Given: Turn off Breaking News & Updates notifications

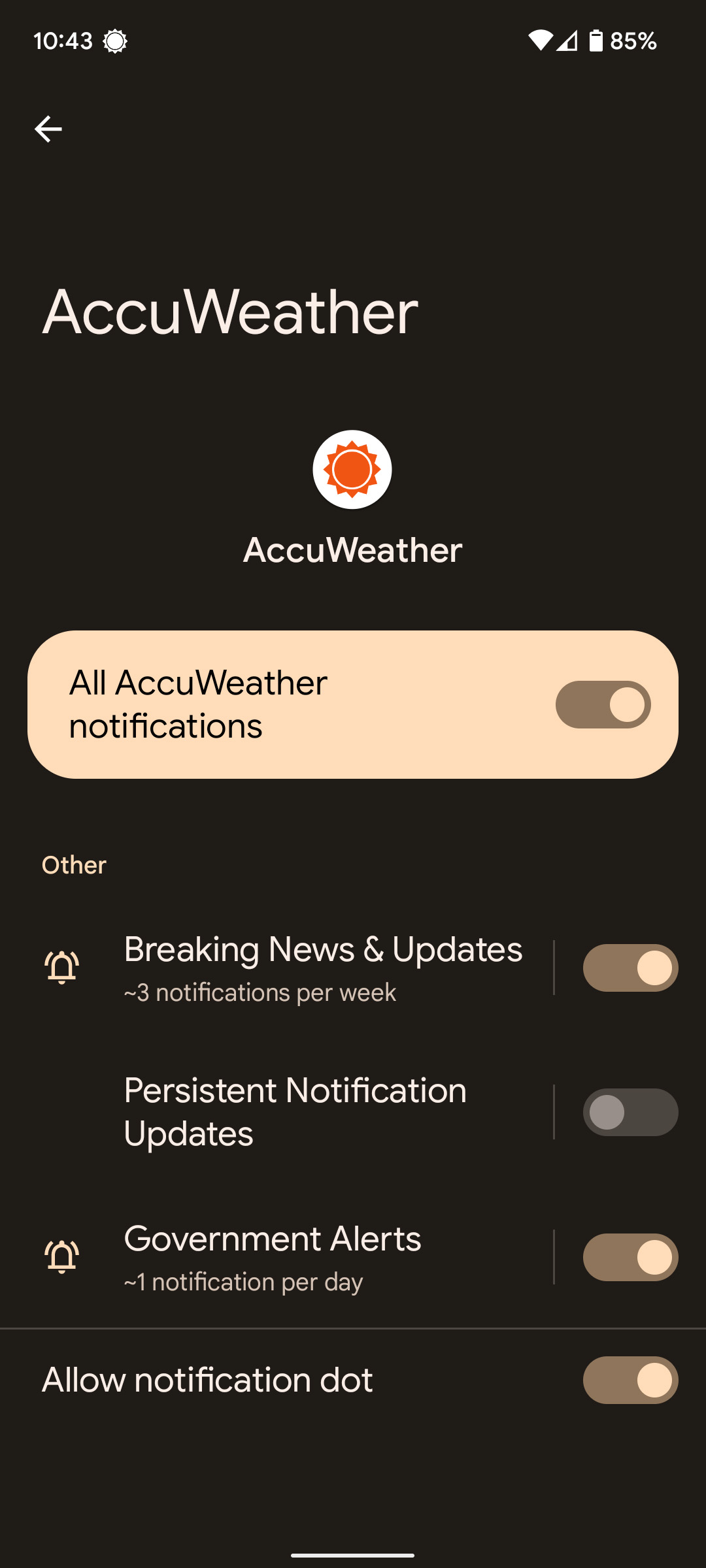Looking at the screenshot, I should point(630,968).
